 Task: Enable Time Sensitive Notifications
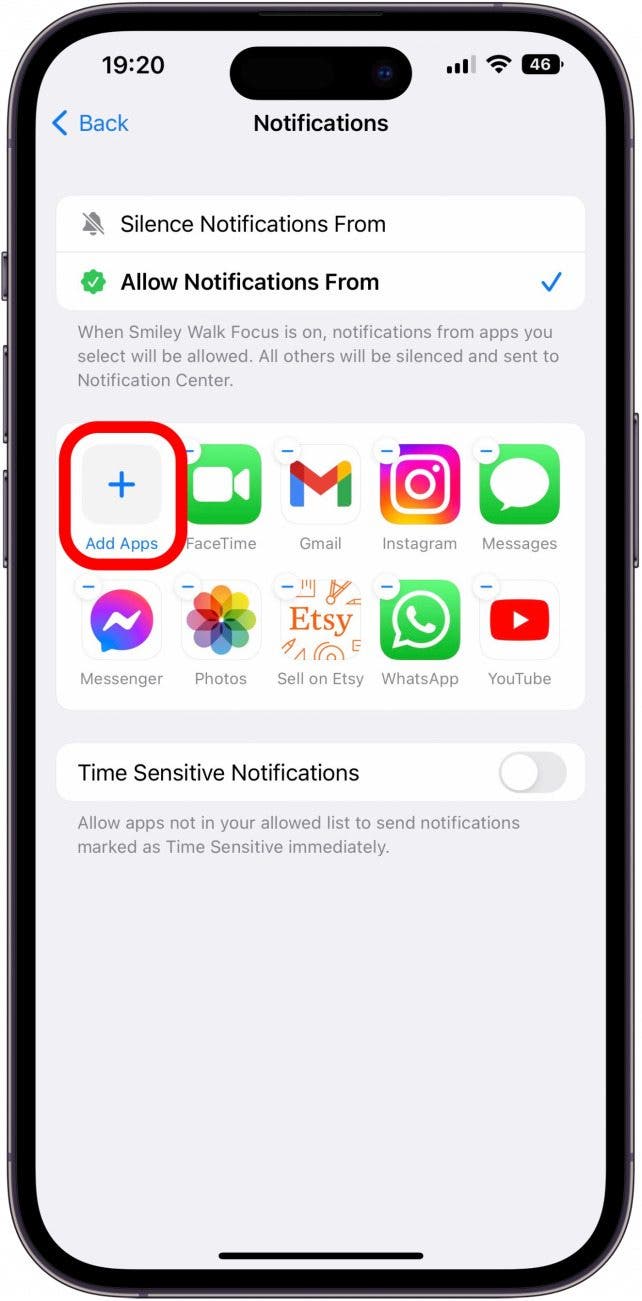pos(532,773)
